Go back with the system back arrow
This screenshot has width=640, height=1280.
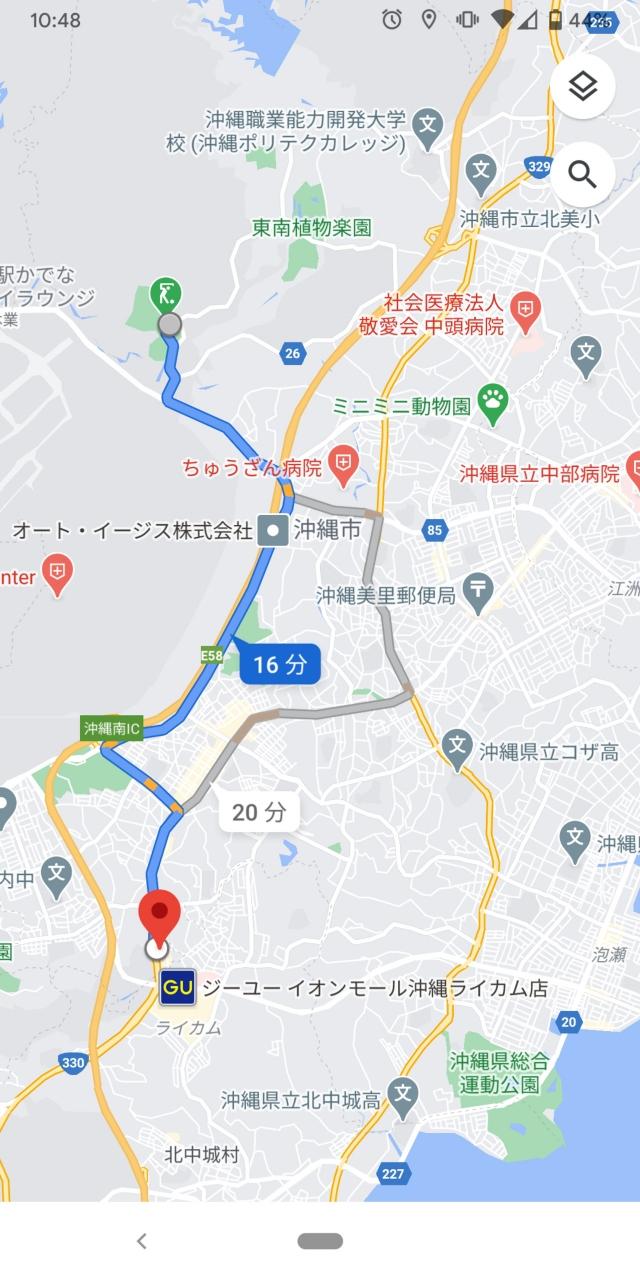coord(142,1241)
